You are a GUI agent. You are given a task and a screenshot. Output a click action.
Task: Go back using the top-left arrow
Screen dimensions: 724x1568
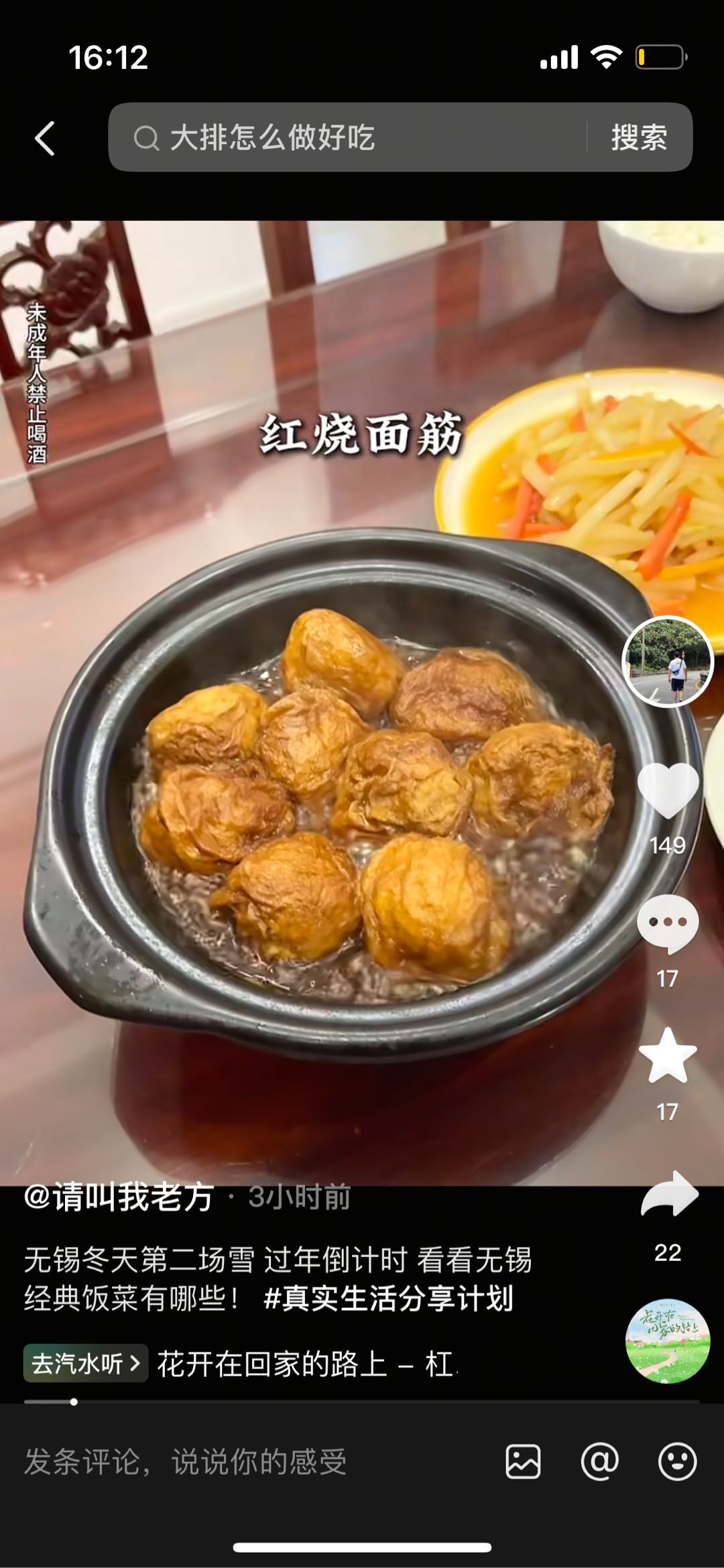[x=45, y=139]
